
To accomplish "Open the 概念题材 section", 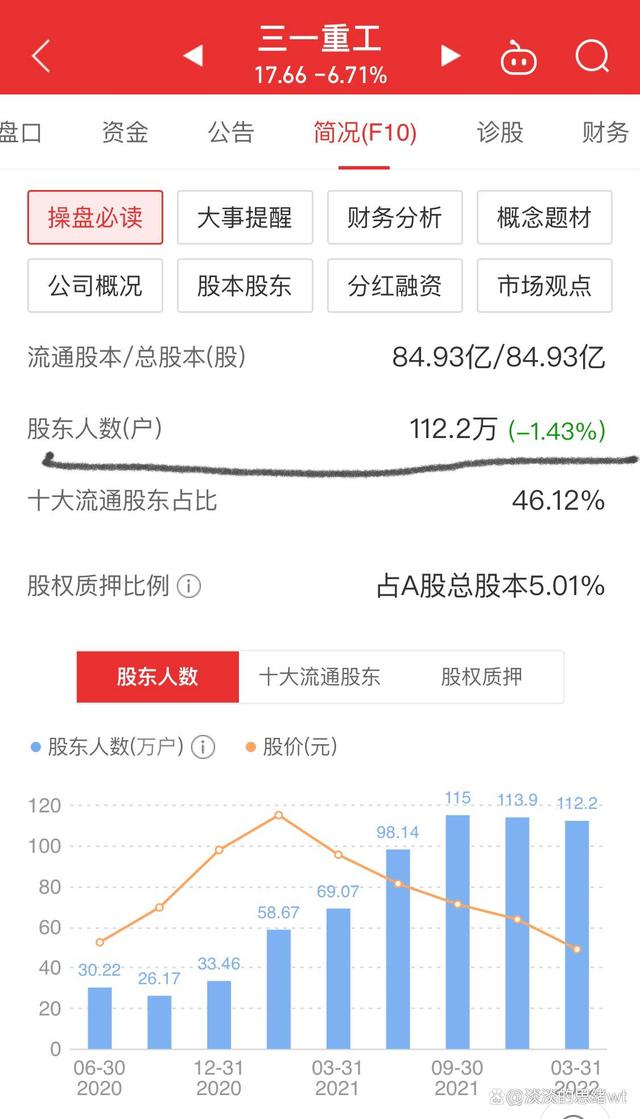I will coord(545,218).
